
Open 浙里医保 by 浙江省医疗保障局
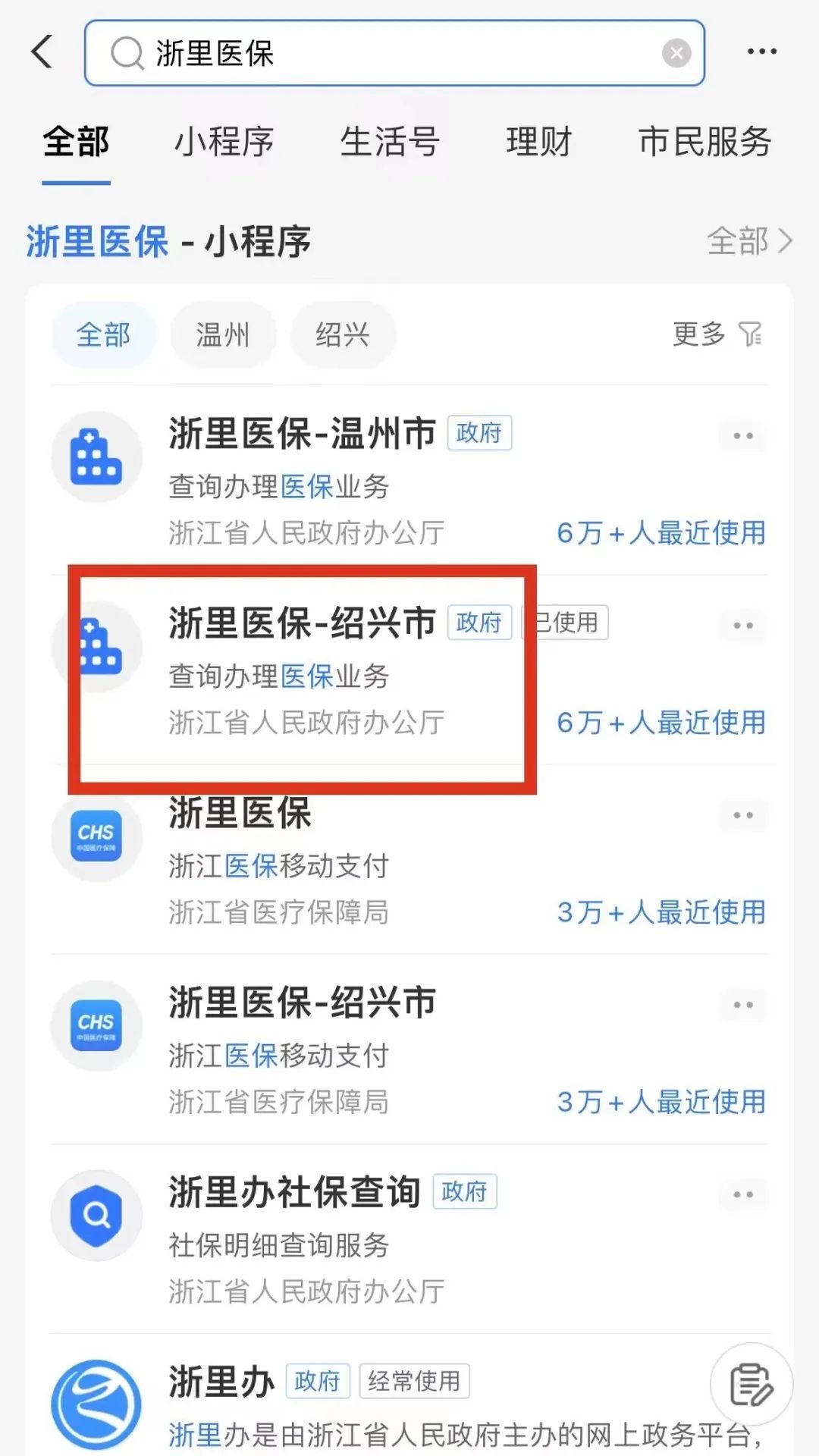(x=240, y=814)
